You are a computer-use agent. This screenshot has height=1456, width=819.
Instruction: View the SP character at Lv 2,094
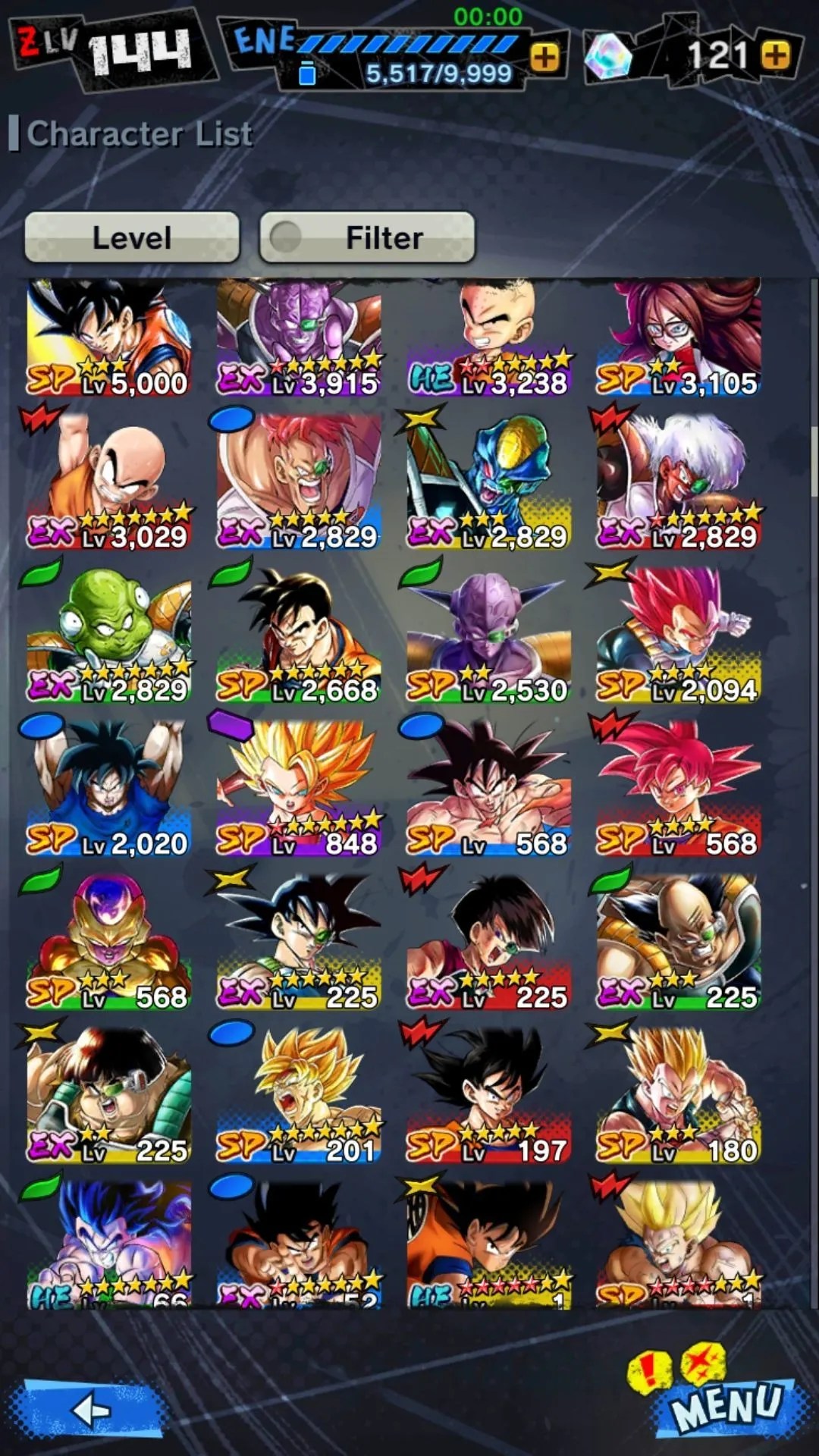tap(678, 637)
